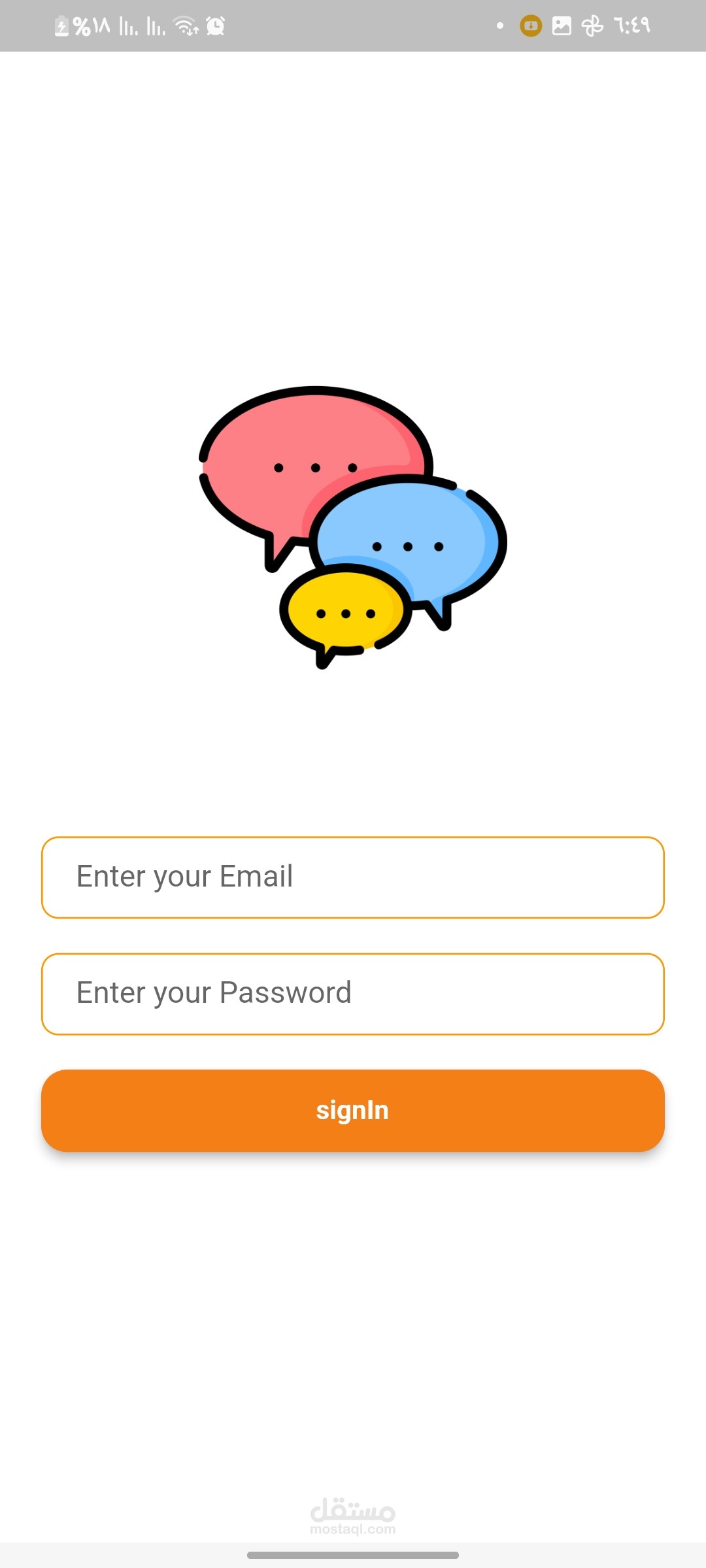Tap the orange signIn button
The width and height of the screenshot is (706, 1568).
353,1111
